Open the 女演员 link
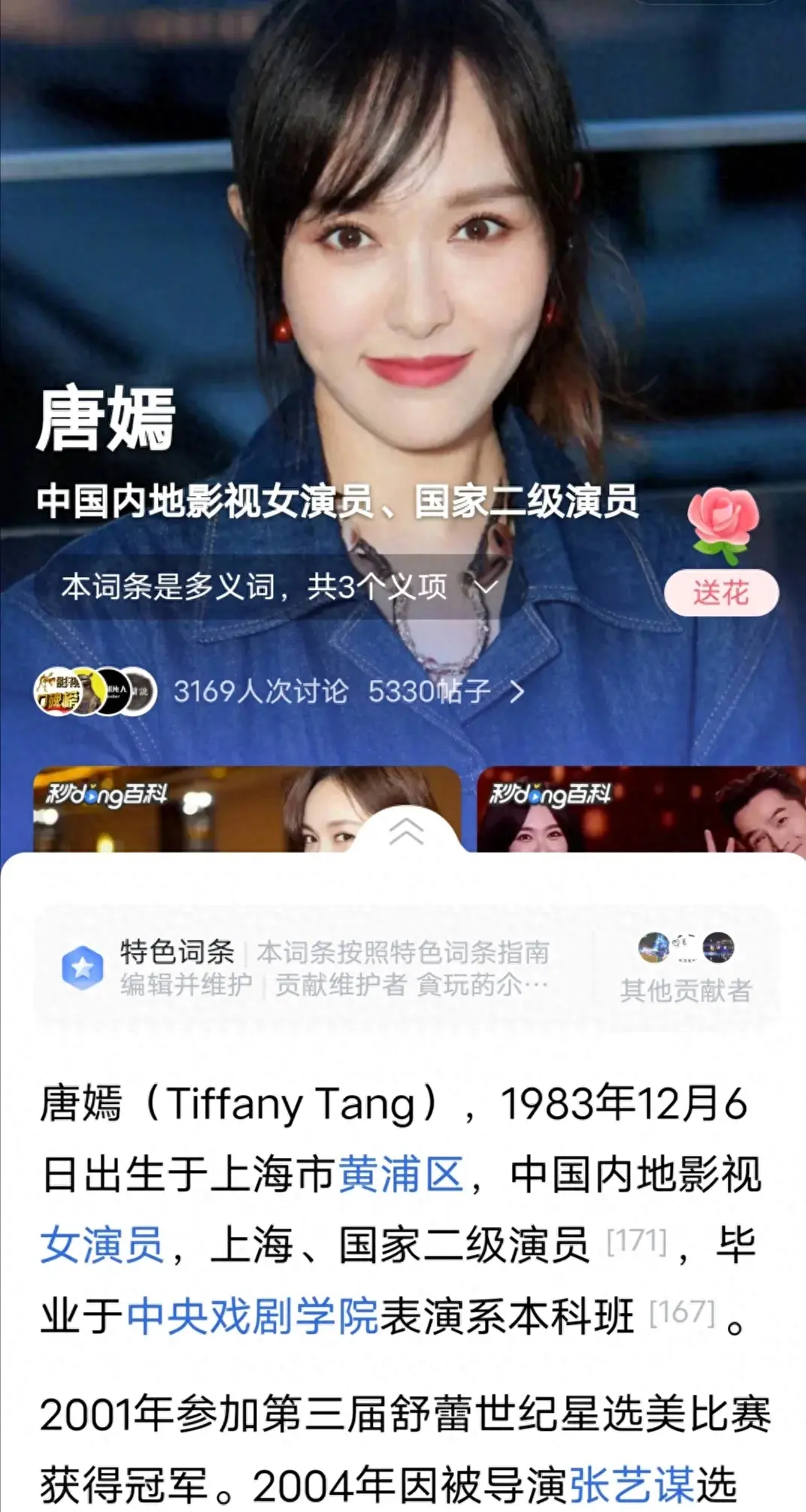The height and width of the screenshot is (1512, 806). 102,1245
